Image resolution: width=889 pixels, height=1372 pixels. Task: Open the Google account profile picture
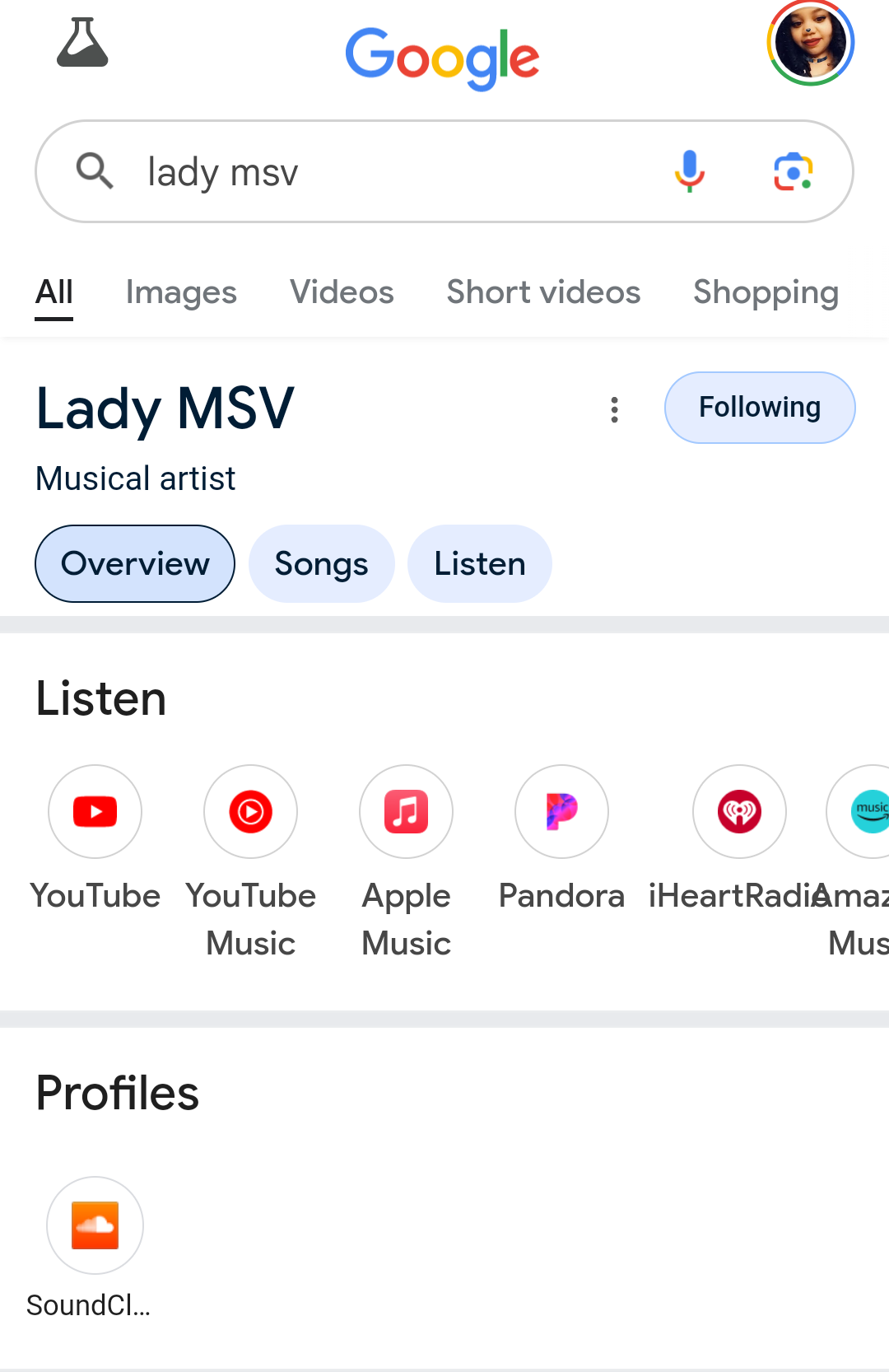click(x=810, y=43)
